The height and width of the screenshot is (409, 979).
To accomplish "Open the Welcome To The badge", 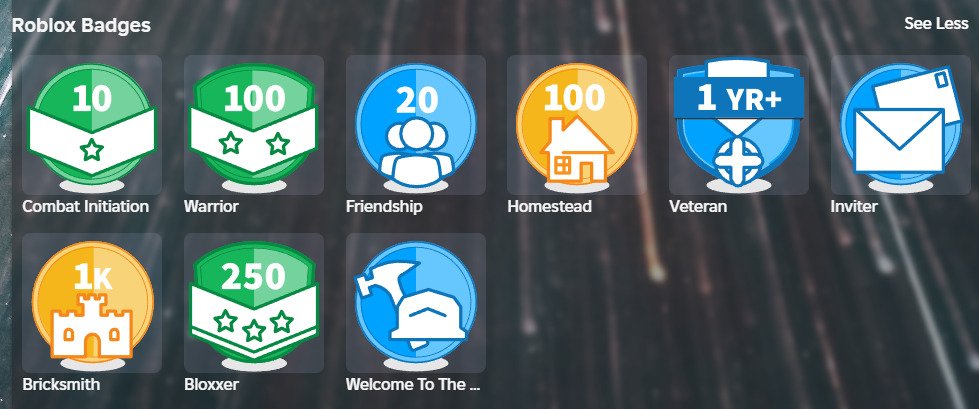I will click(x=416, y=303).
